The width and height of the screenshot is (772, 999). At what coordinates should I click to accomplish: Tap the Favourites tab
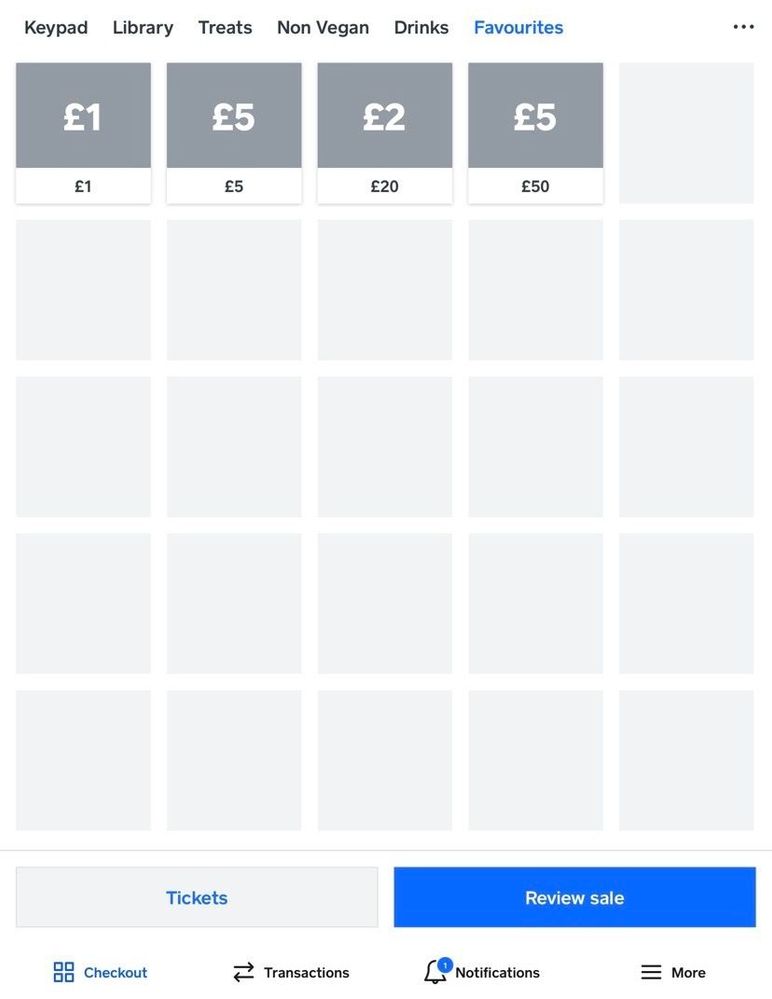point(518,28)
